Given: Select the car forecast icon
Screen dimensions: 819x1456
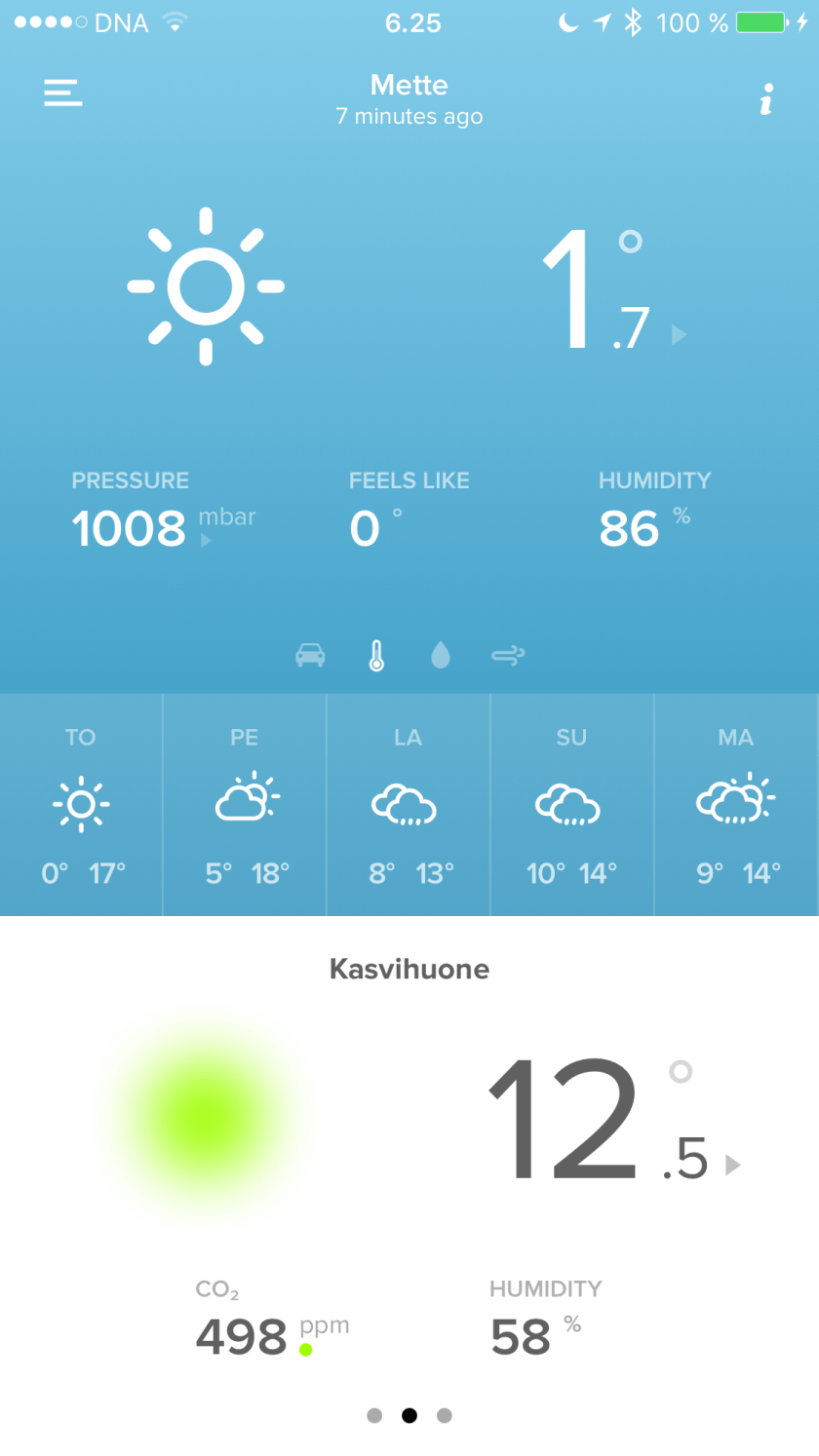Looking at the screenshot, I should pos(310,655).
